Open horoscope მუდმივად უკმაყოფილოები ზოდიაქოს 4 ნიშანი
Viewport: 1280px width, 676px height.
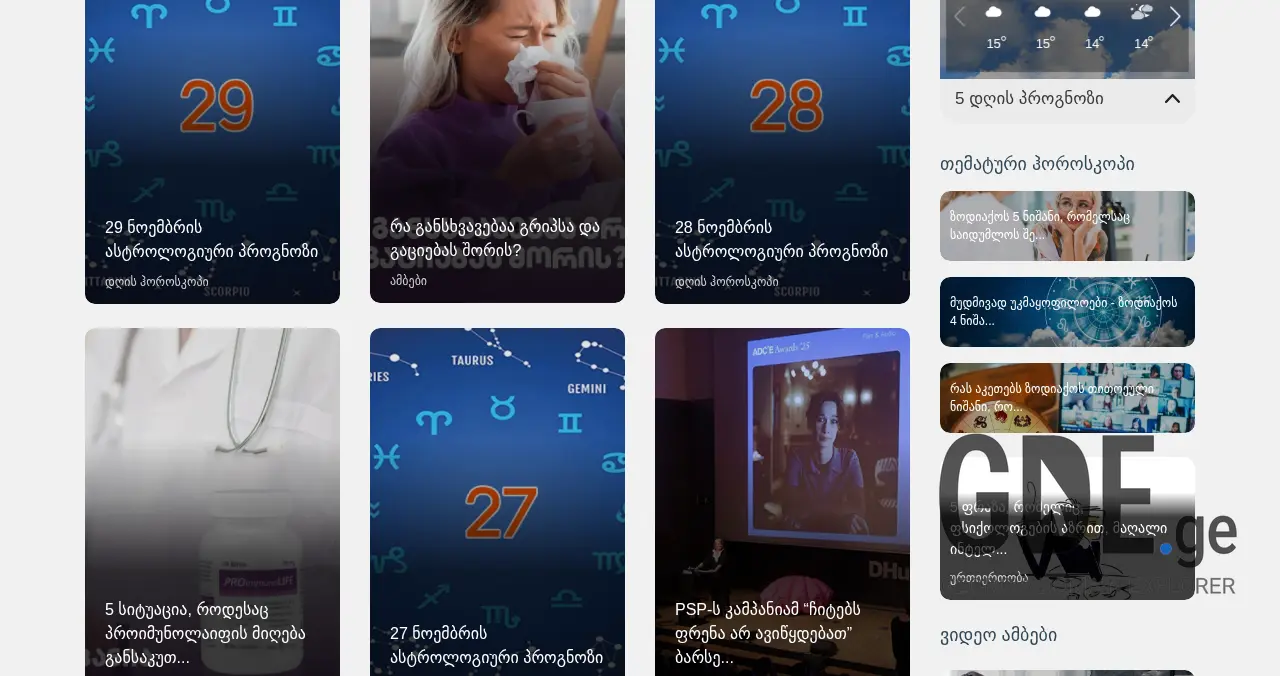tap(1067, 312)
